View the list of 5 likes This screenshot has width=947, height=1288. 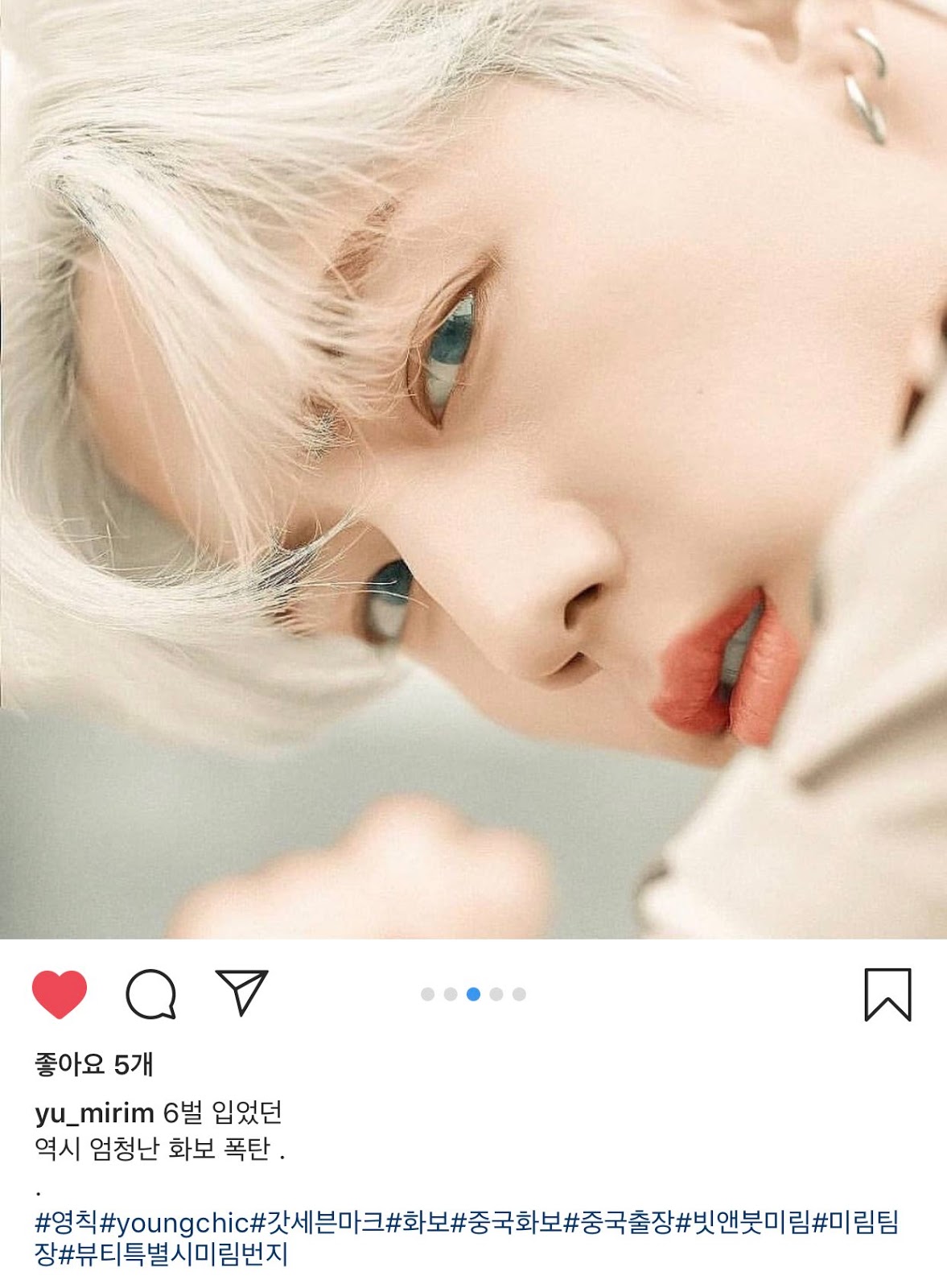(x=93, y=1064)
